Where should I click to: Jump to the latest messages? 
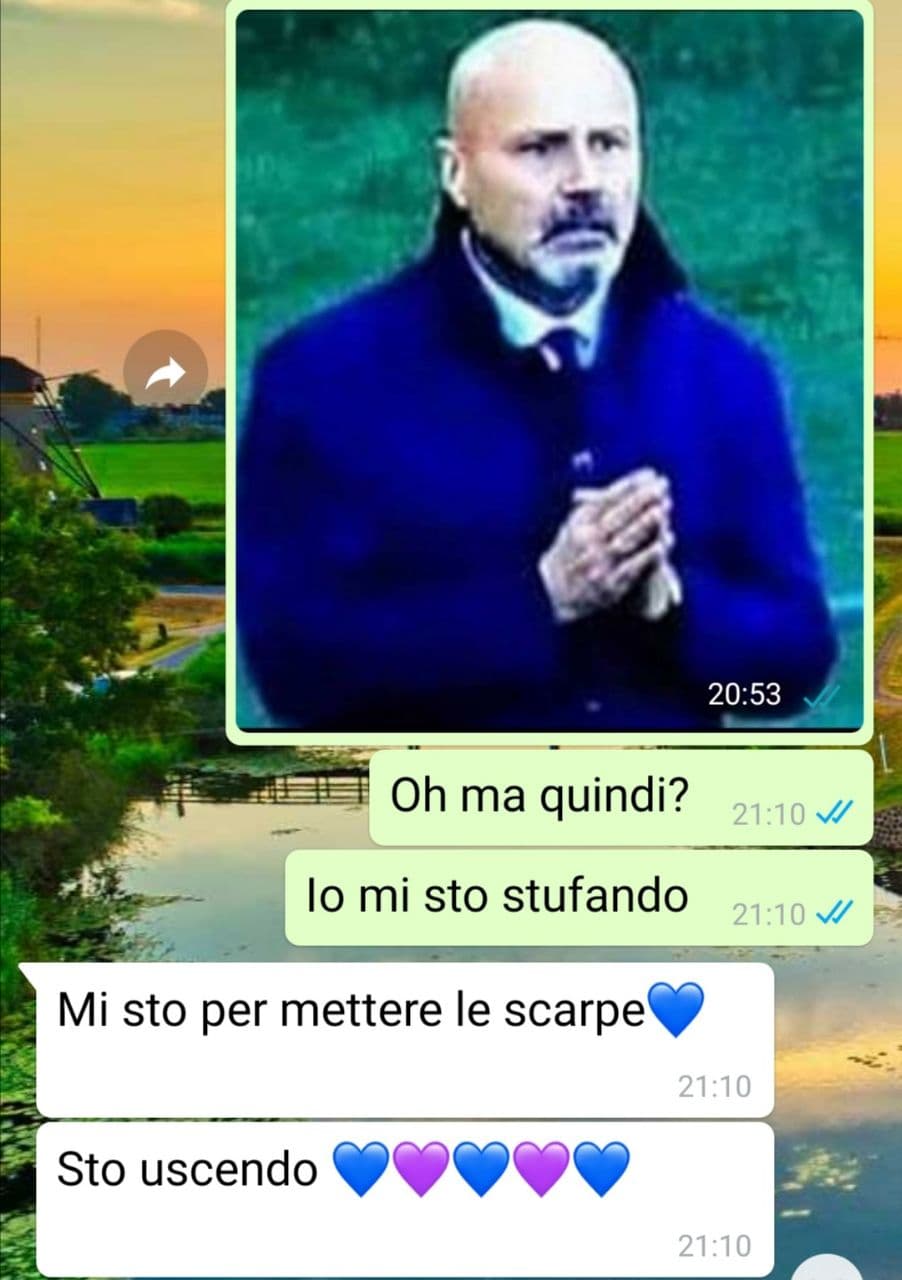tap(828, 1270)
